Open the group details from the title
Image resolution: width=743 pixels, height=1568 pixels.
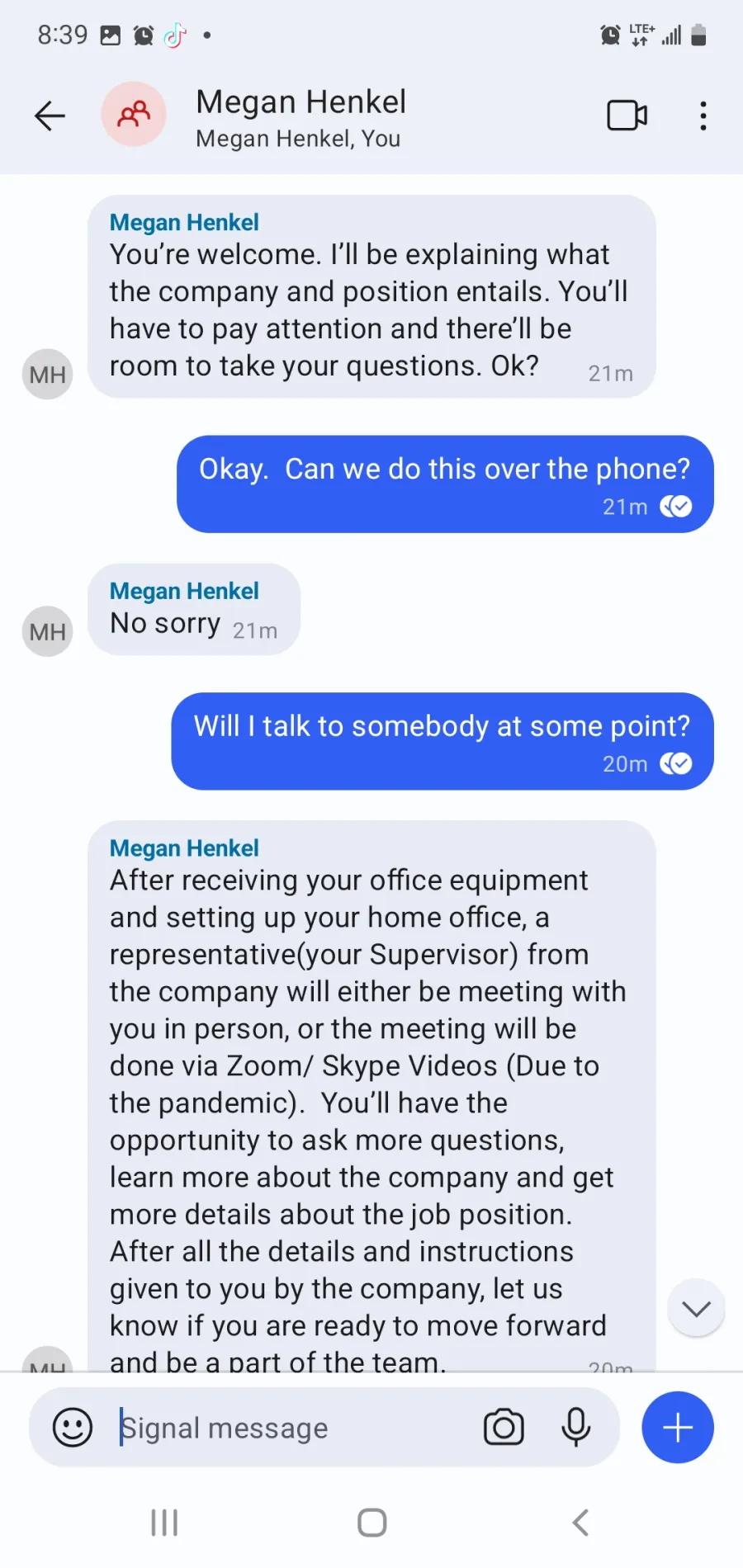(x=301, y=117)
